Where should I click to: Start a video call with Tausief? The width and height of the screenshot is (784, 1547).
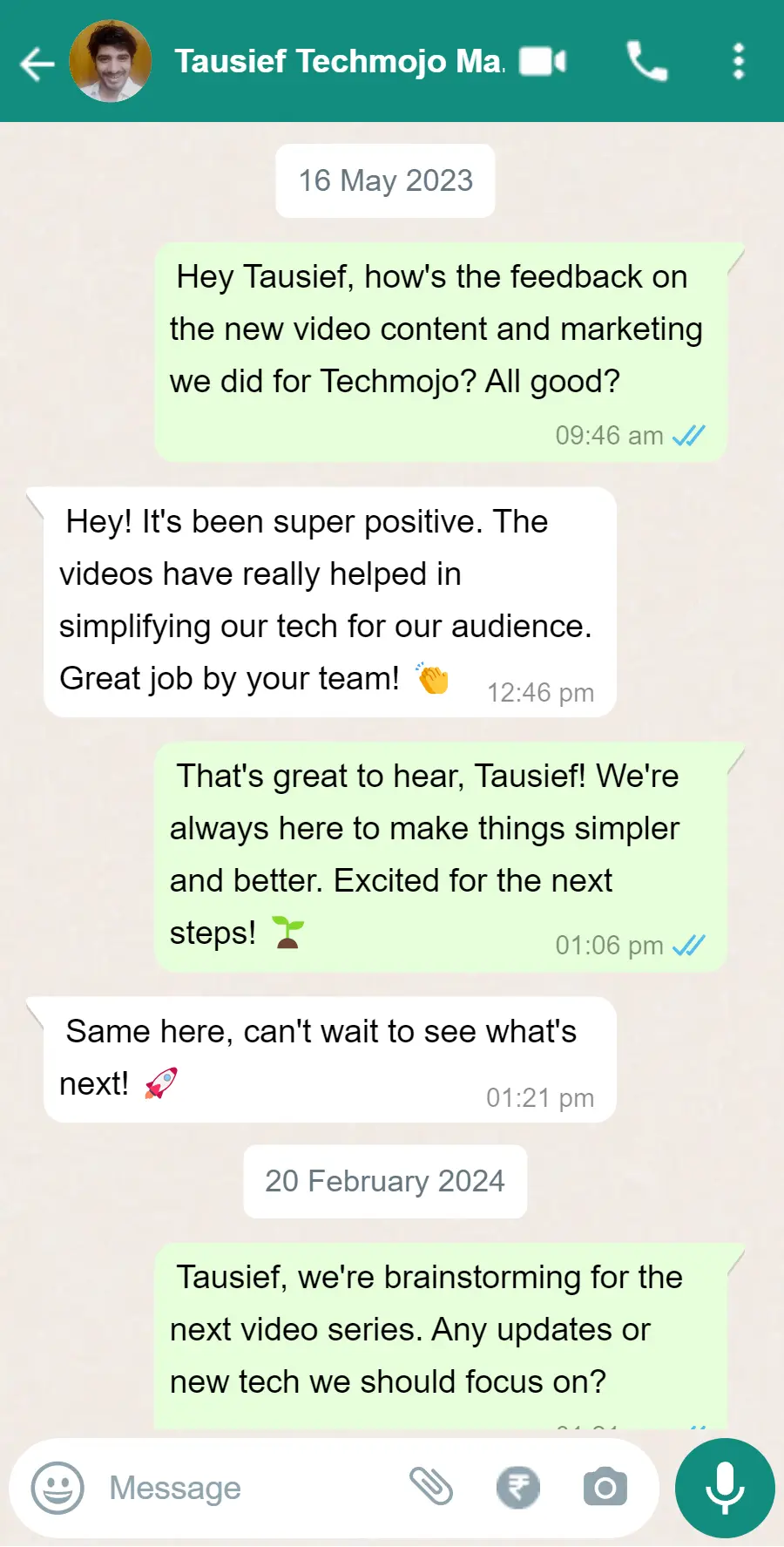click(543, 62)
